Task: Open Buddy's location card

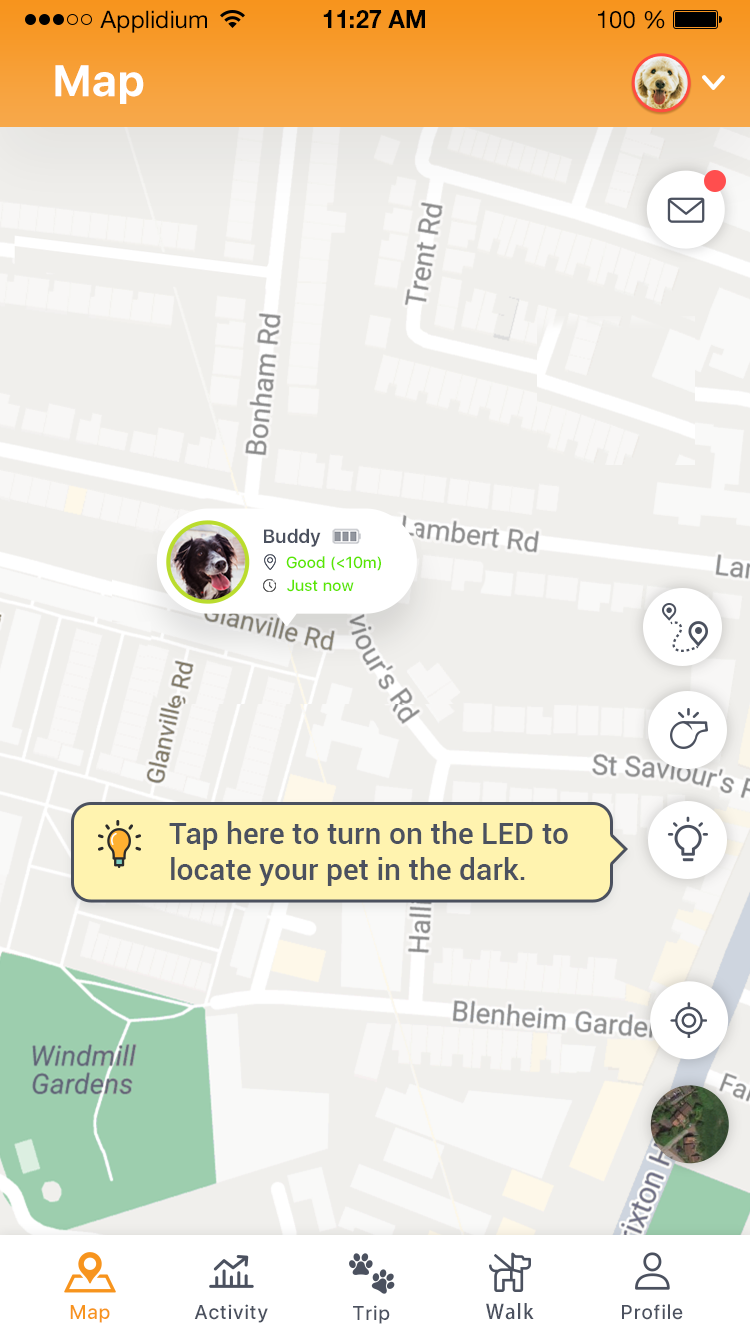Action: click(286, 563)
